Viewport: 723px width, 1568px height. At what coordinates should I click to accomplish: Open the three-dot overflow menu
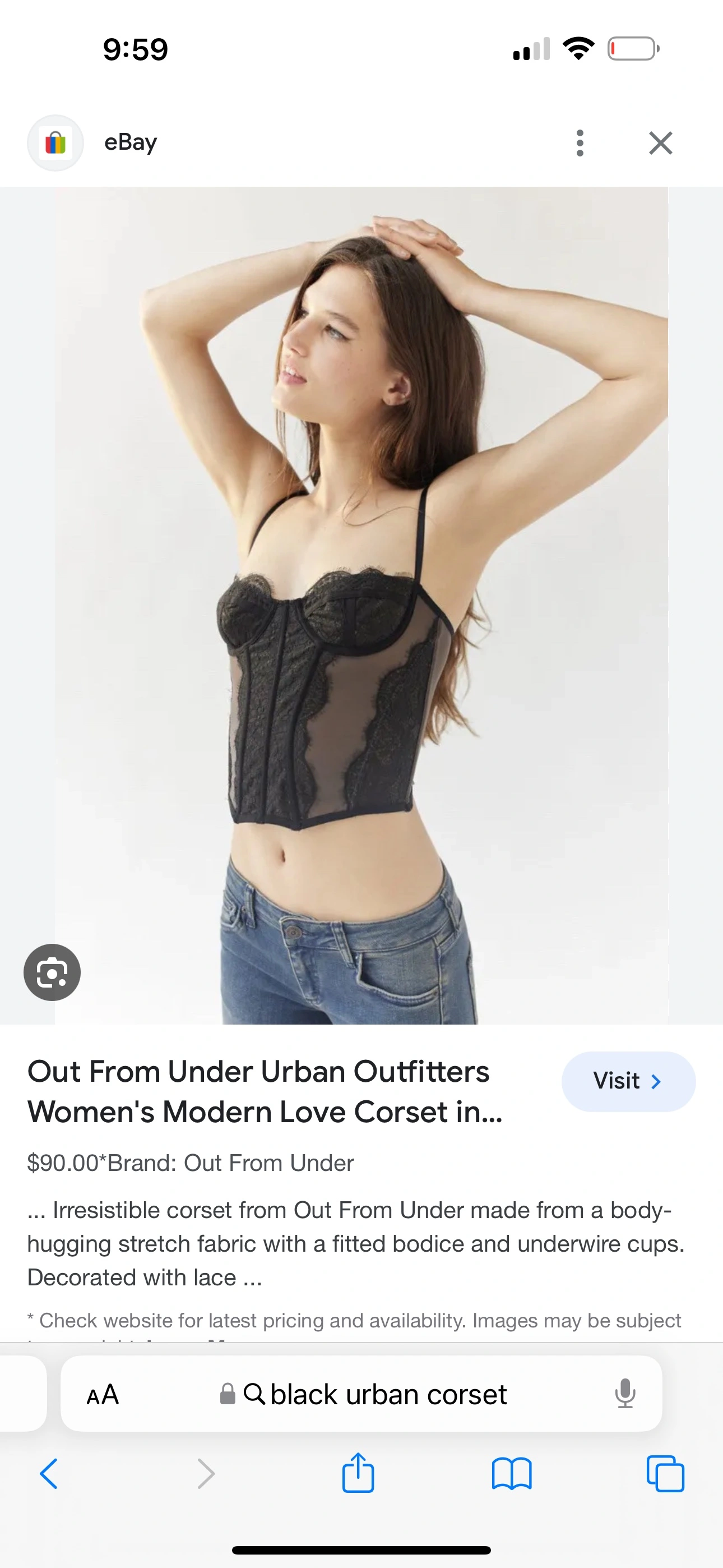580,143
